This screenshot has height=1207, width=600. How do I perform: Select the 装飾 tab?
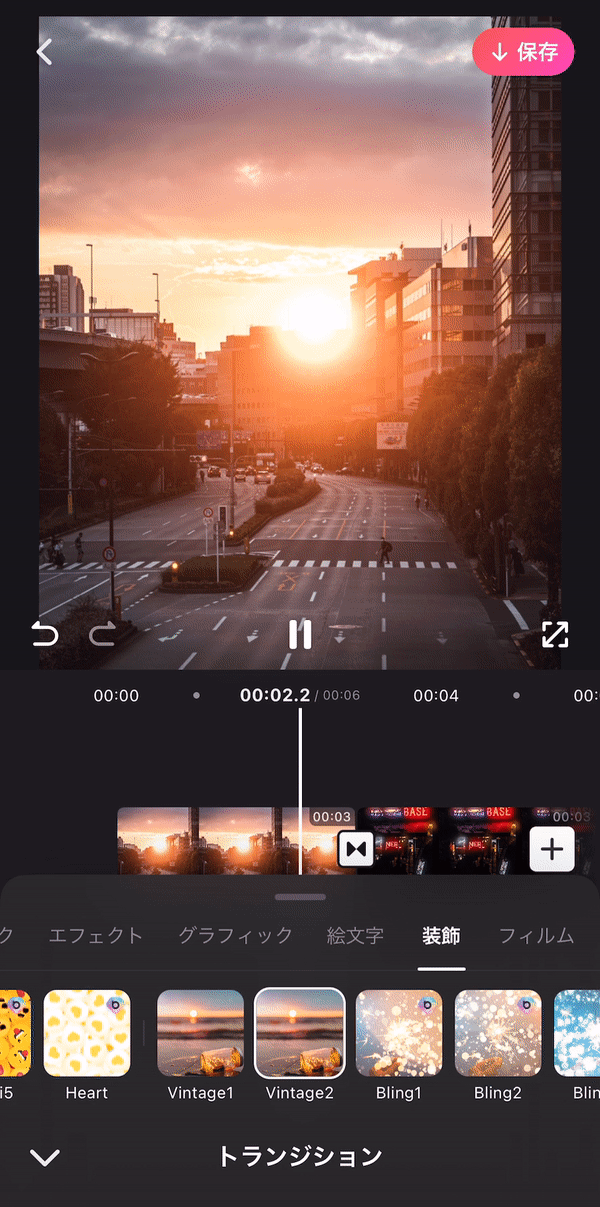[x=441, y=936]
